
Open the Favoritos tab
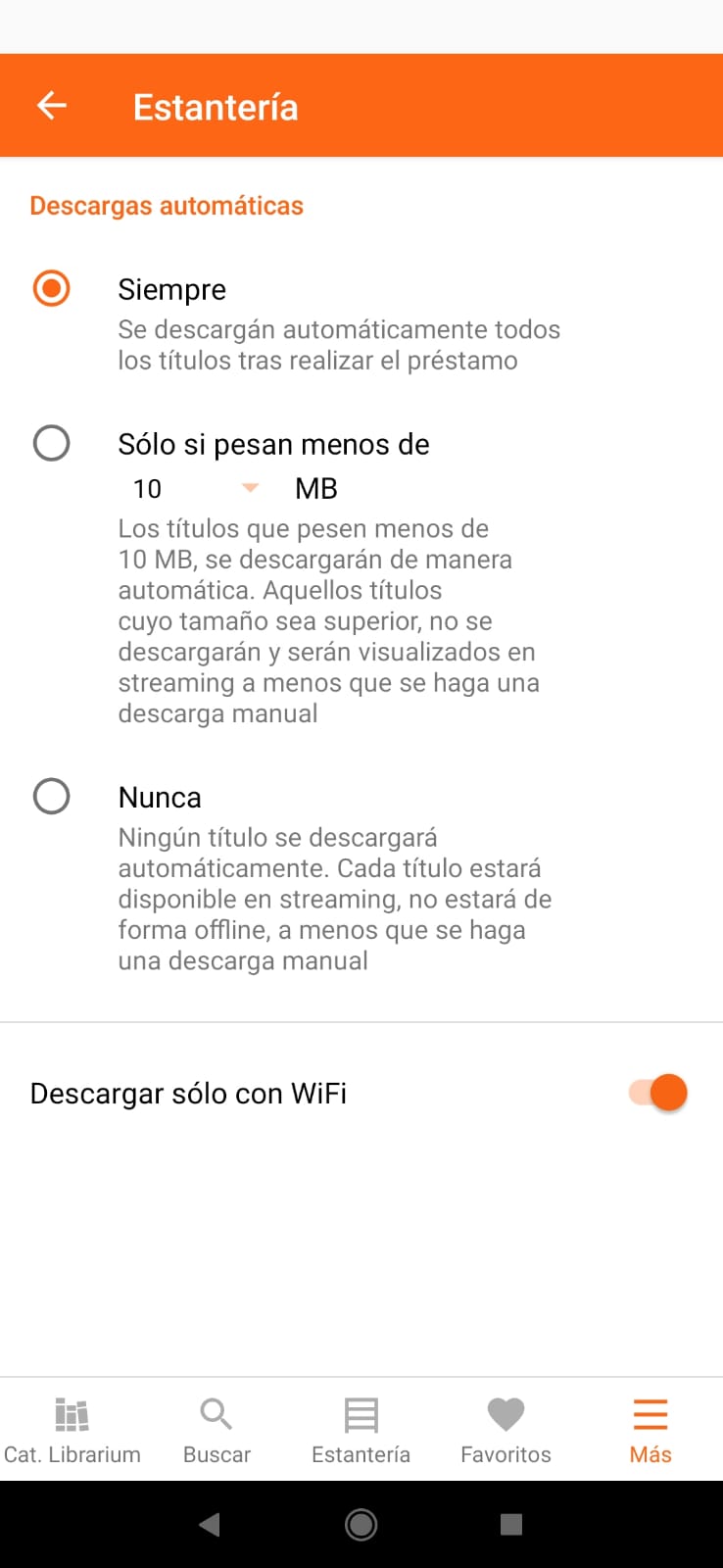pyautogui.click(x=506, y=1430)
